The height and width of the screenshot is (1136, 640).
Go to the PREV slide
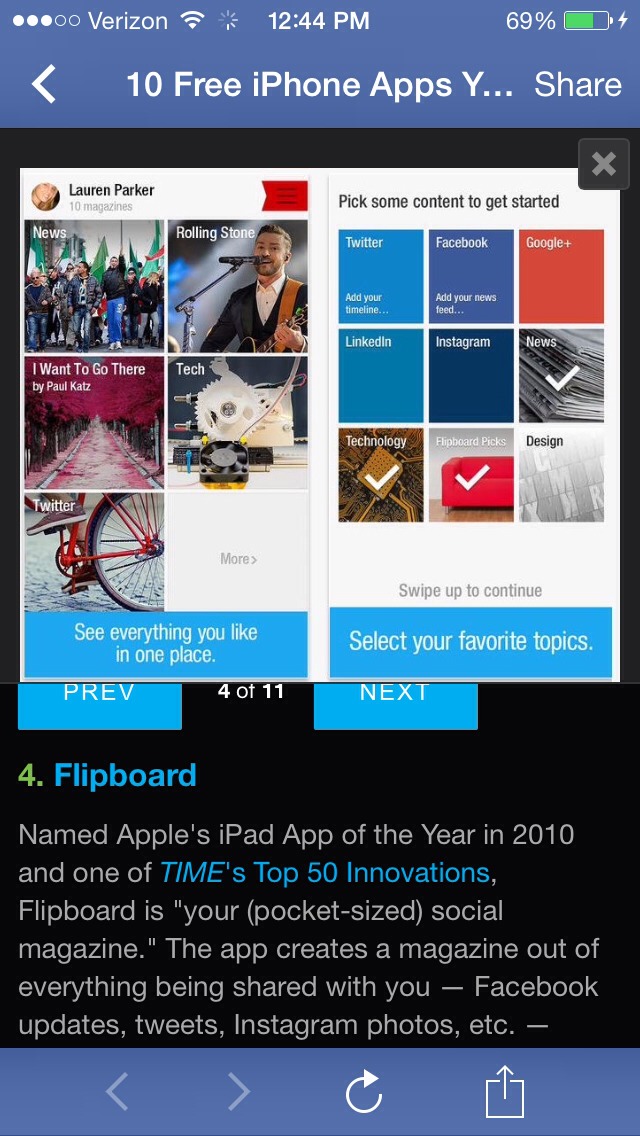click(99, 705)
